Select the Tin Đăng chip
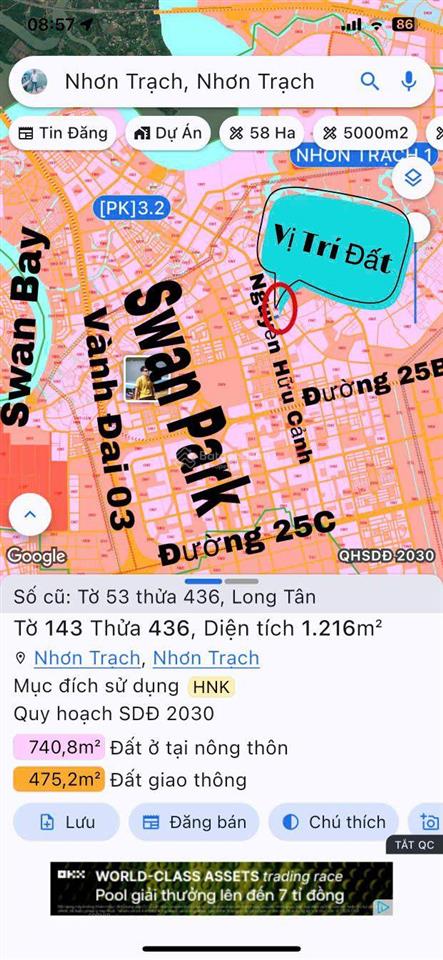 click(63, 133)
